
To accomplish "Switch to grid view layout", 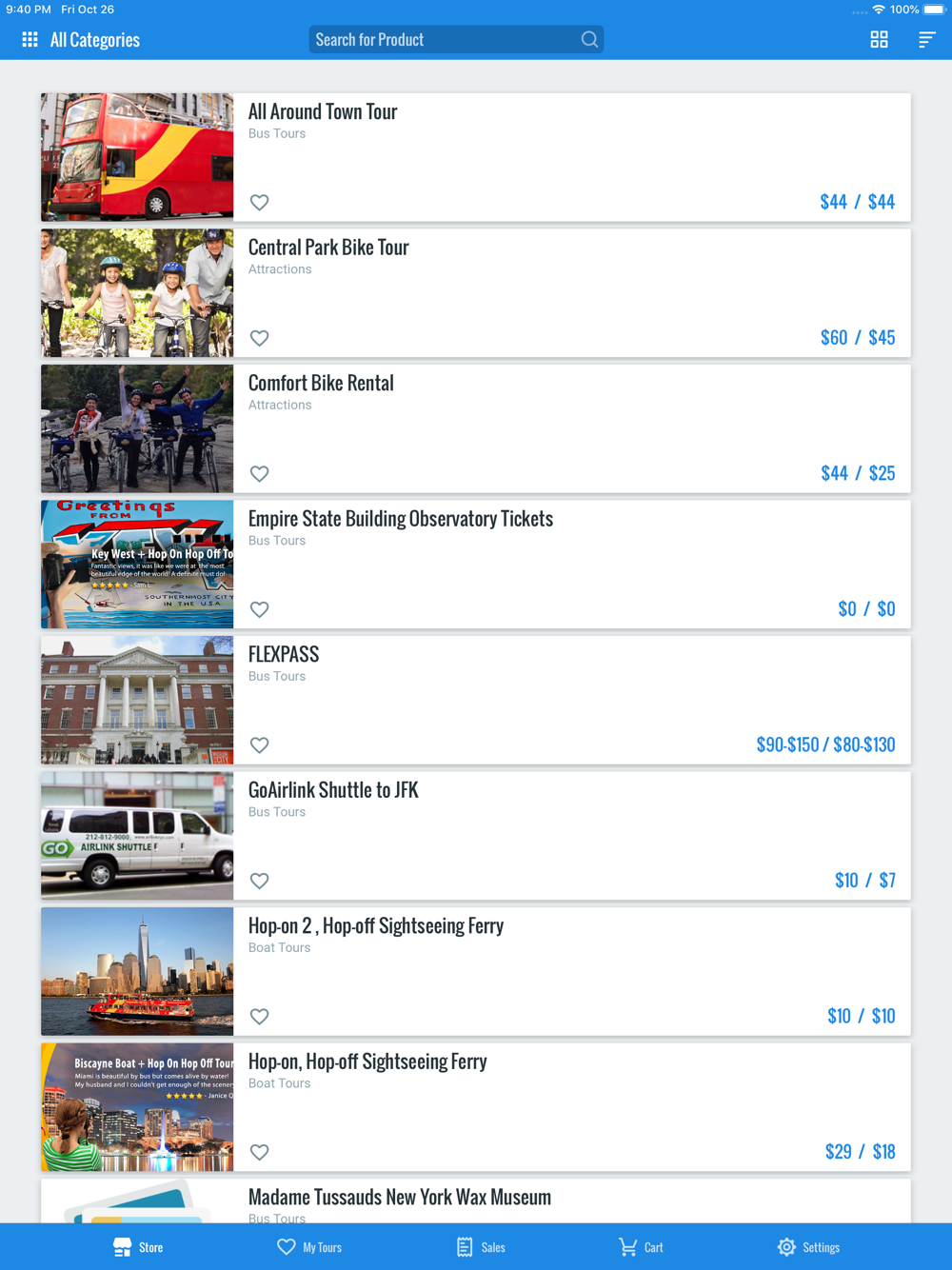I will [x=879, y=40].
